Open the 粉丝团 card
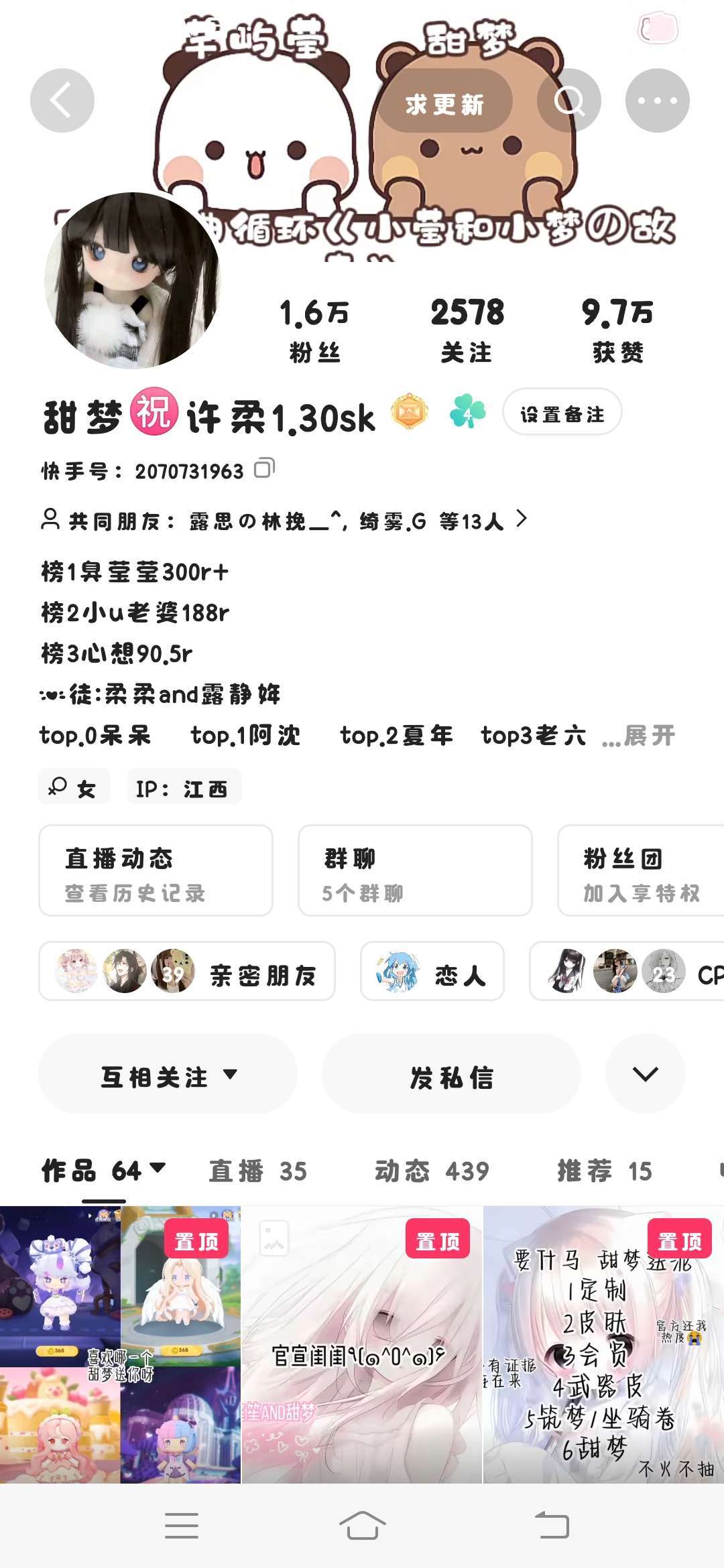 coord(640,871)
